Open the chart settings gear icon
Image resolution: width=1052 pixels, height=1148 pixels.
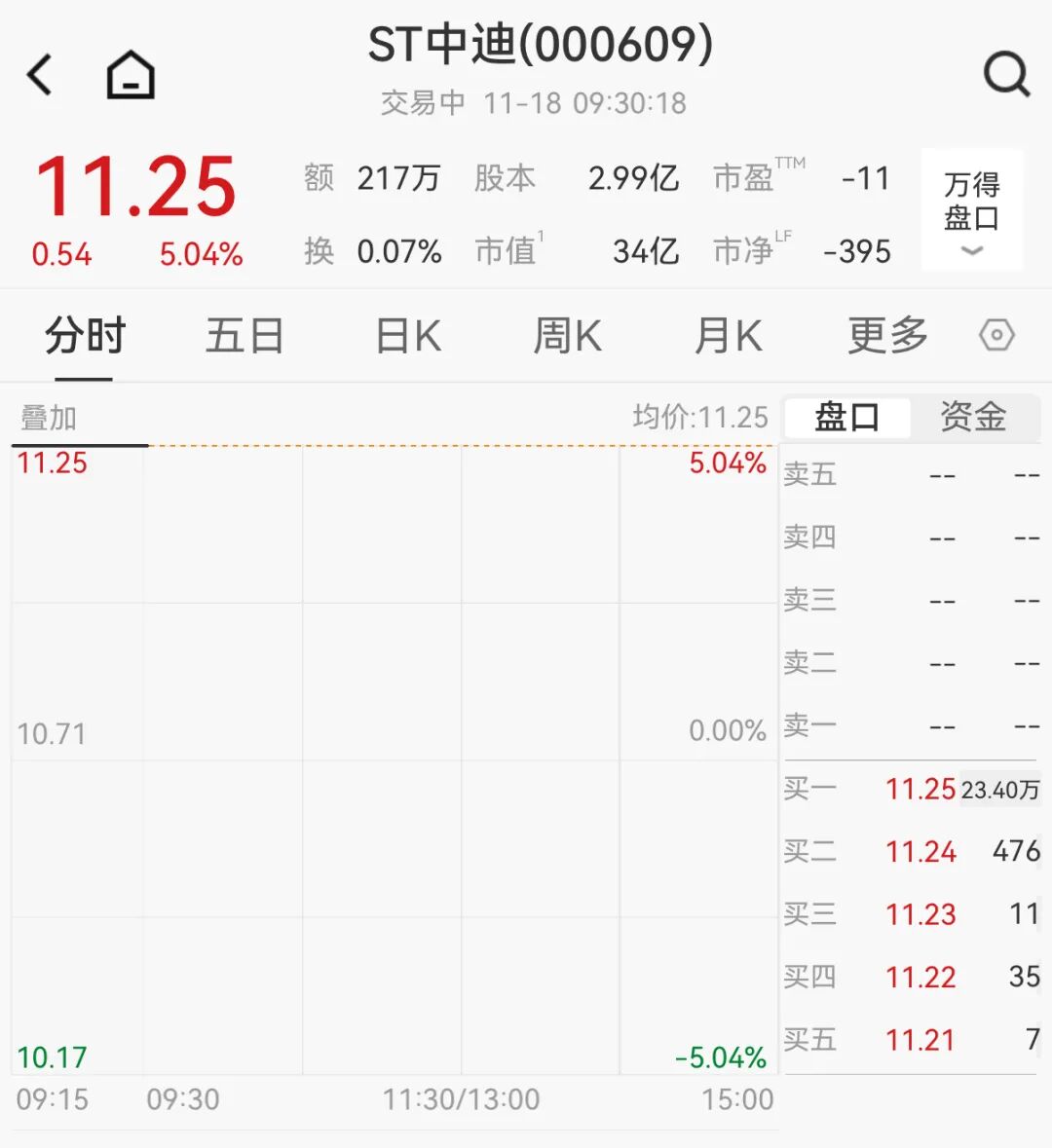click(996, 335)
